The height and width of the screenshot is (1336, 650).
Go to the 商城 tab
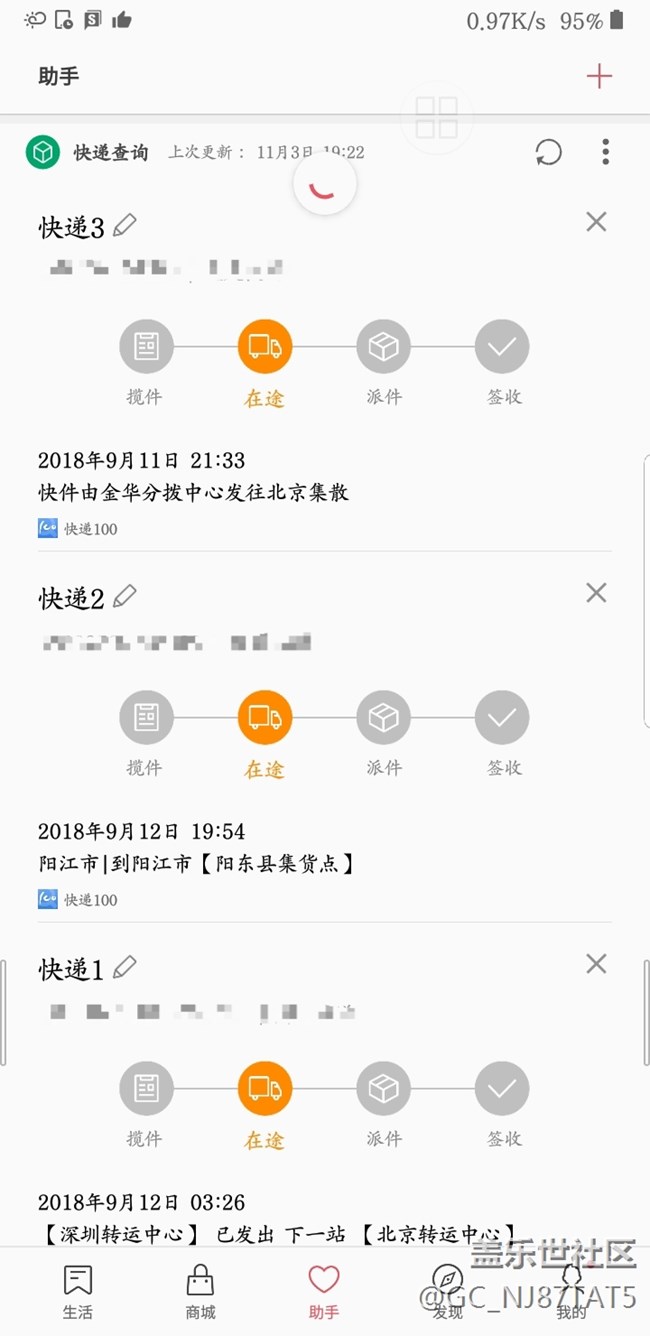pyautogui.click(x=201, y=1291)
